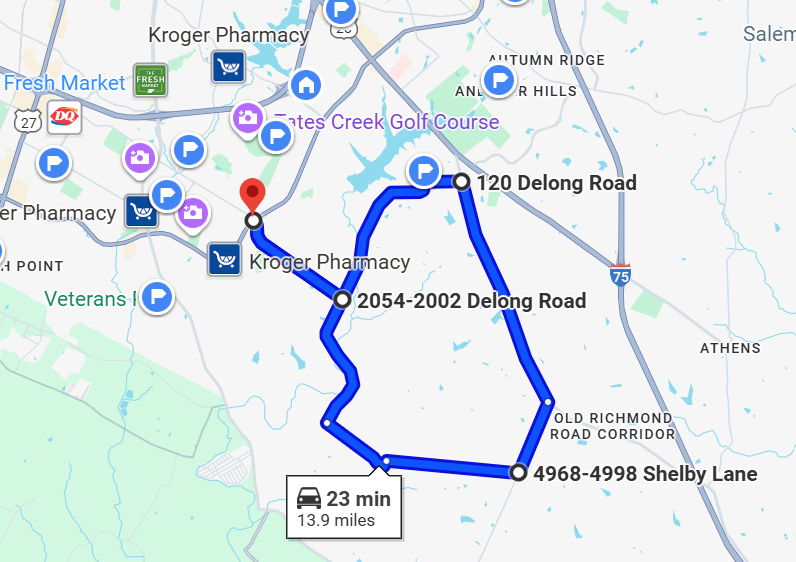Open the parking marker beside Veterans label
The width and height of the screenshot is (796, 562).
tap(157, 297)
